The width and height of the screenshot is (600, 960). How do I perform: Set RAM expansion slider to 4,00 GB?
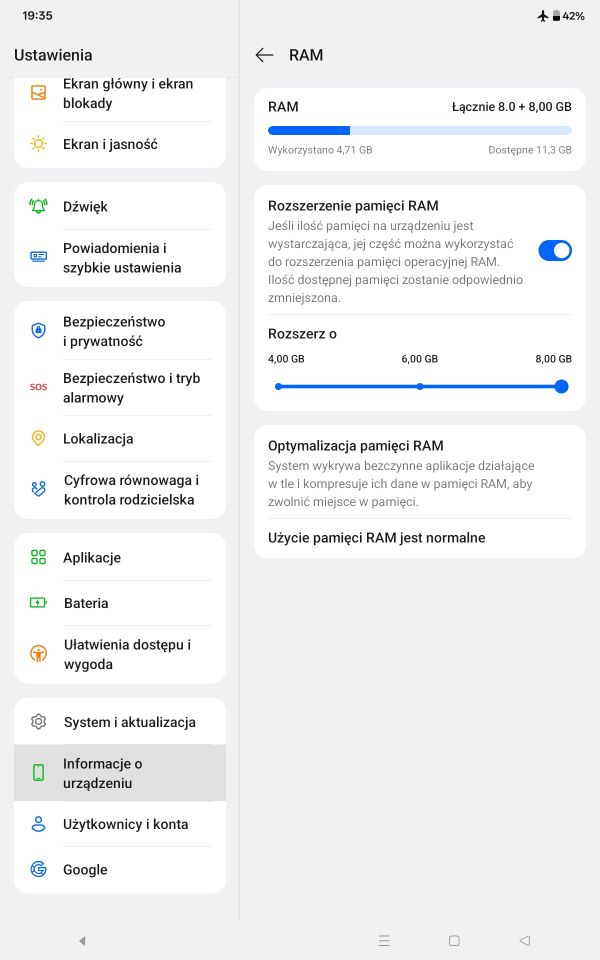click(279, 386)
